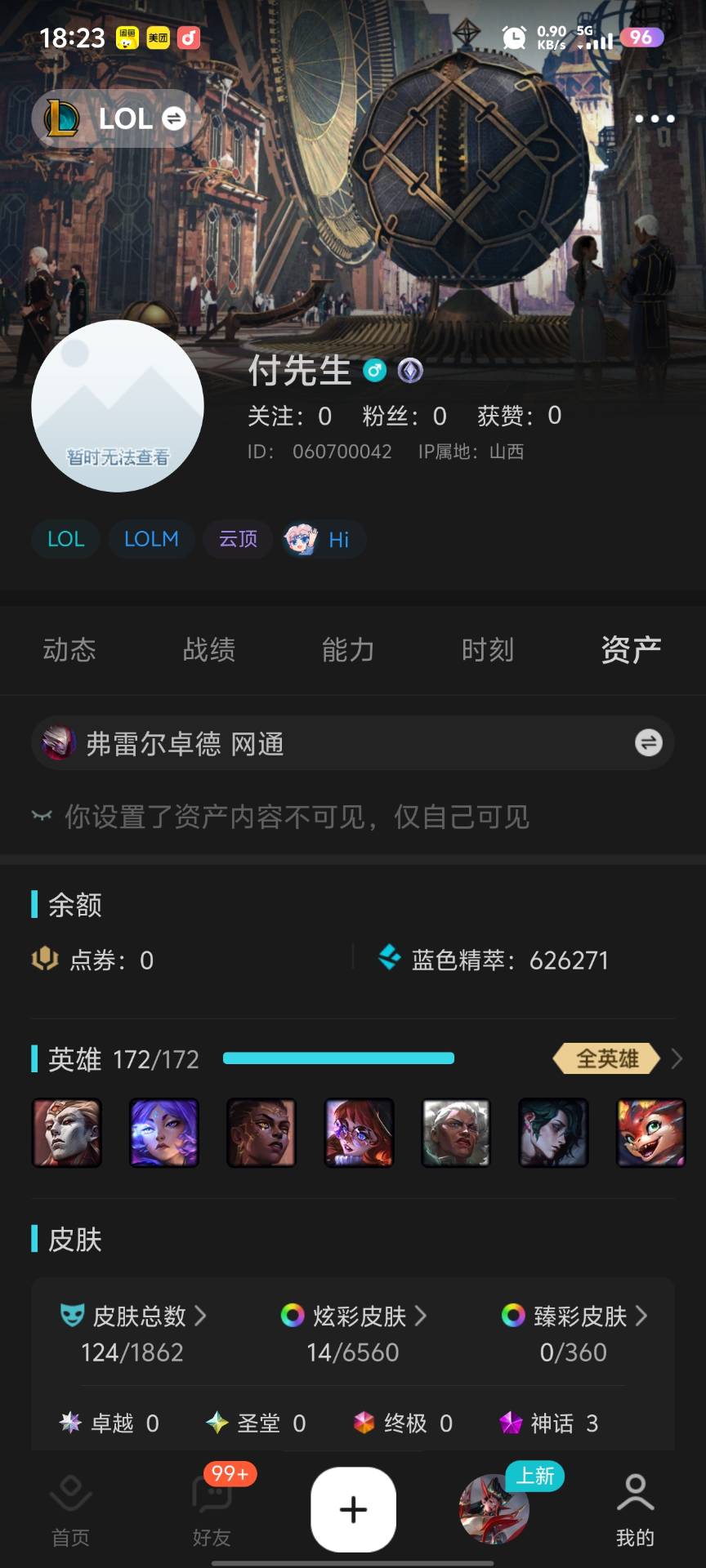Tap the profile avatar

[x=118, y=406]
